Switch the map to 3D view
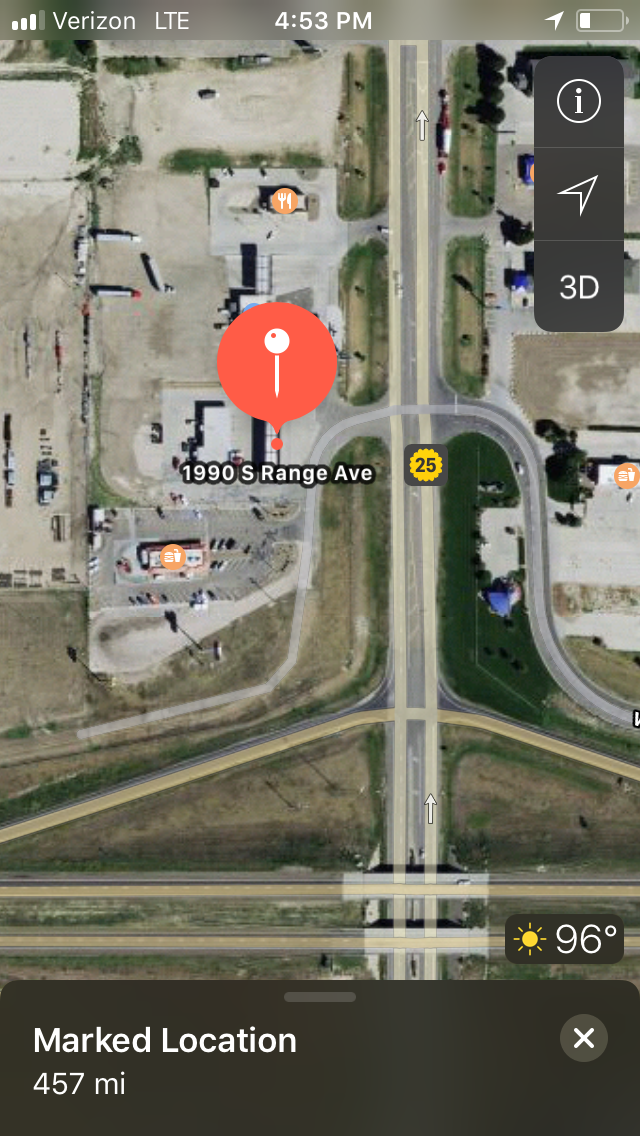 (578, 287)
